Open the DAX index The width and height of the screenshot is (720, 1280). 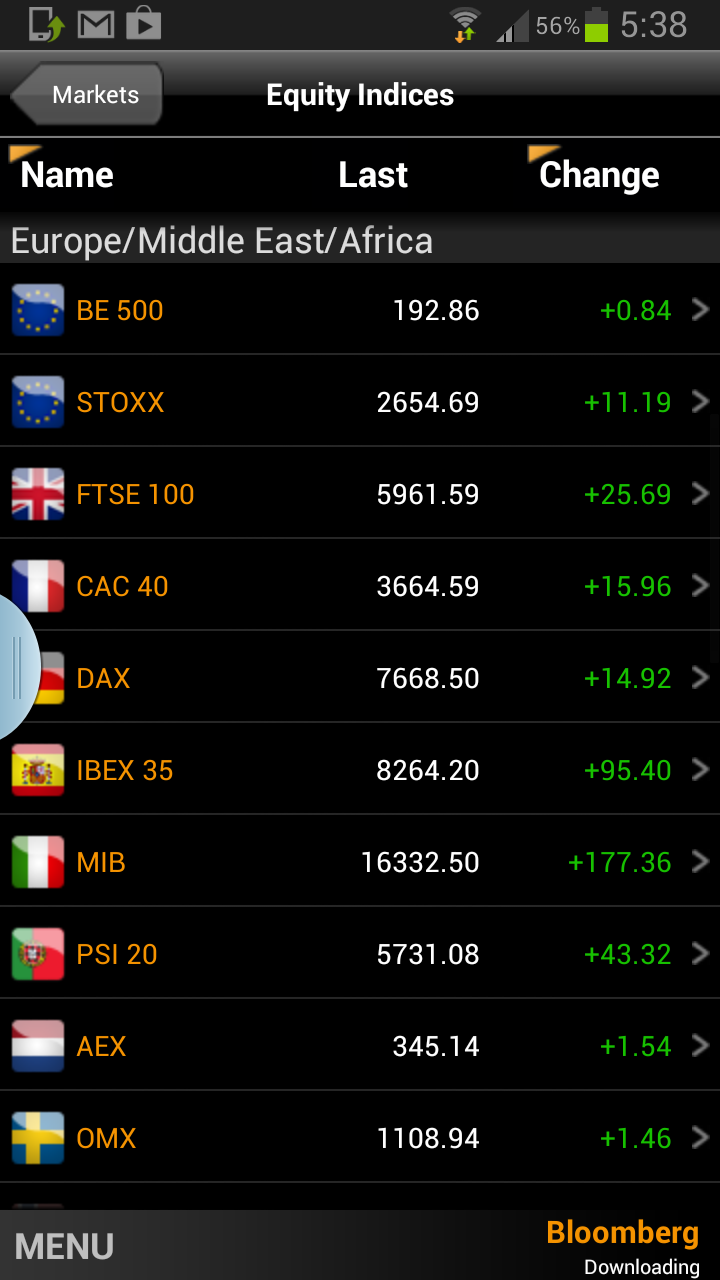pyautogui.click(x=360, y=678)
